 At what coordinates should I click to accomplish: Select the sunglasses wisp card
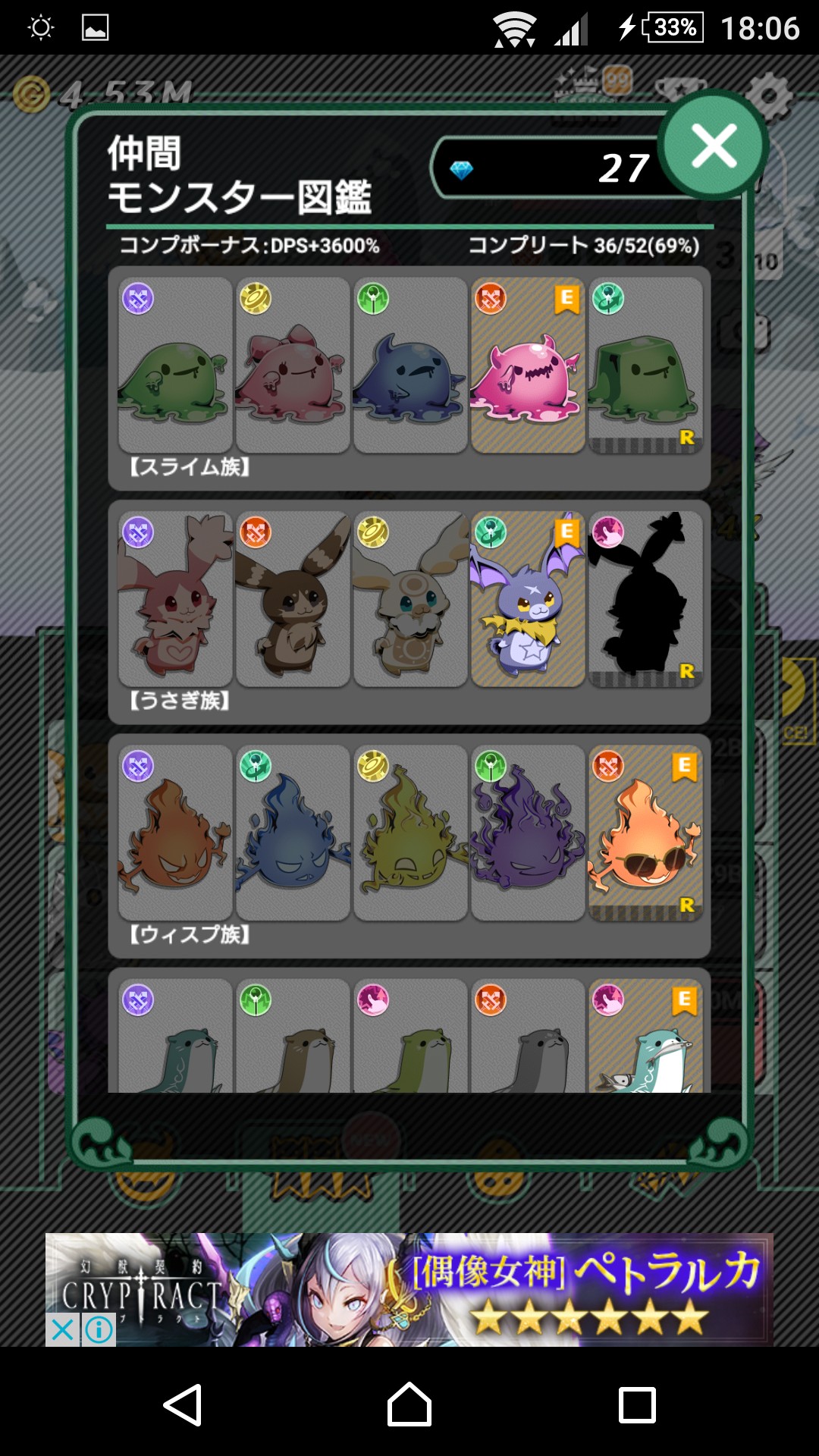click(x=645, y=833)
